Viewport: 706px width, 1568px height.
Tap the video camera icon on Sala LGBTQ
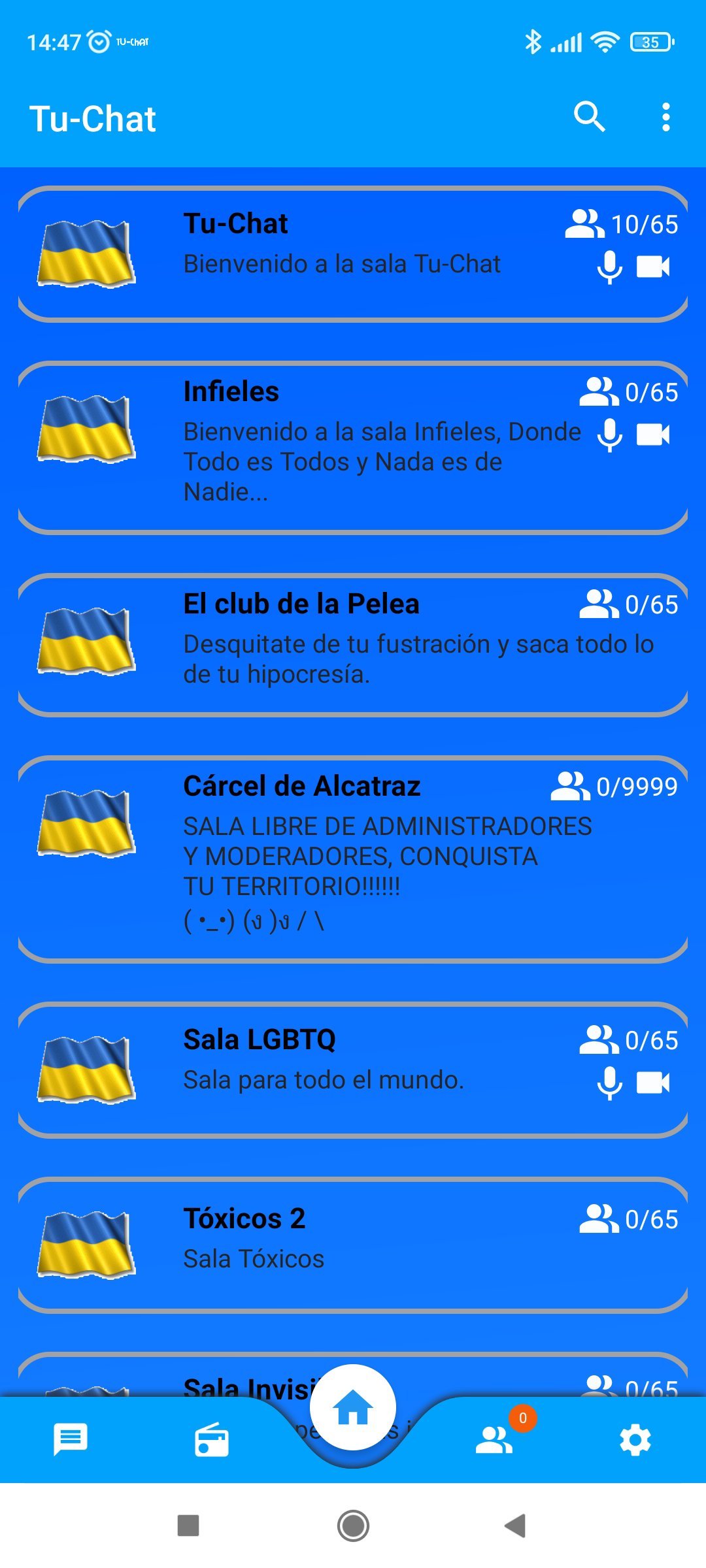pyautogui.click(x=654, y=1082)
